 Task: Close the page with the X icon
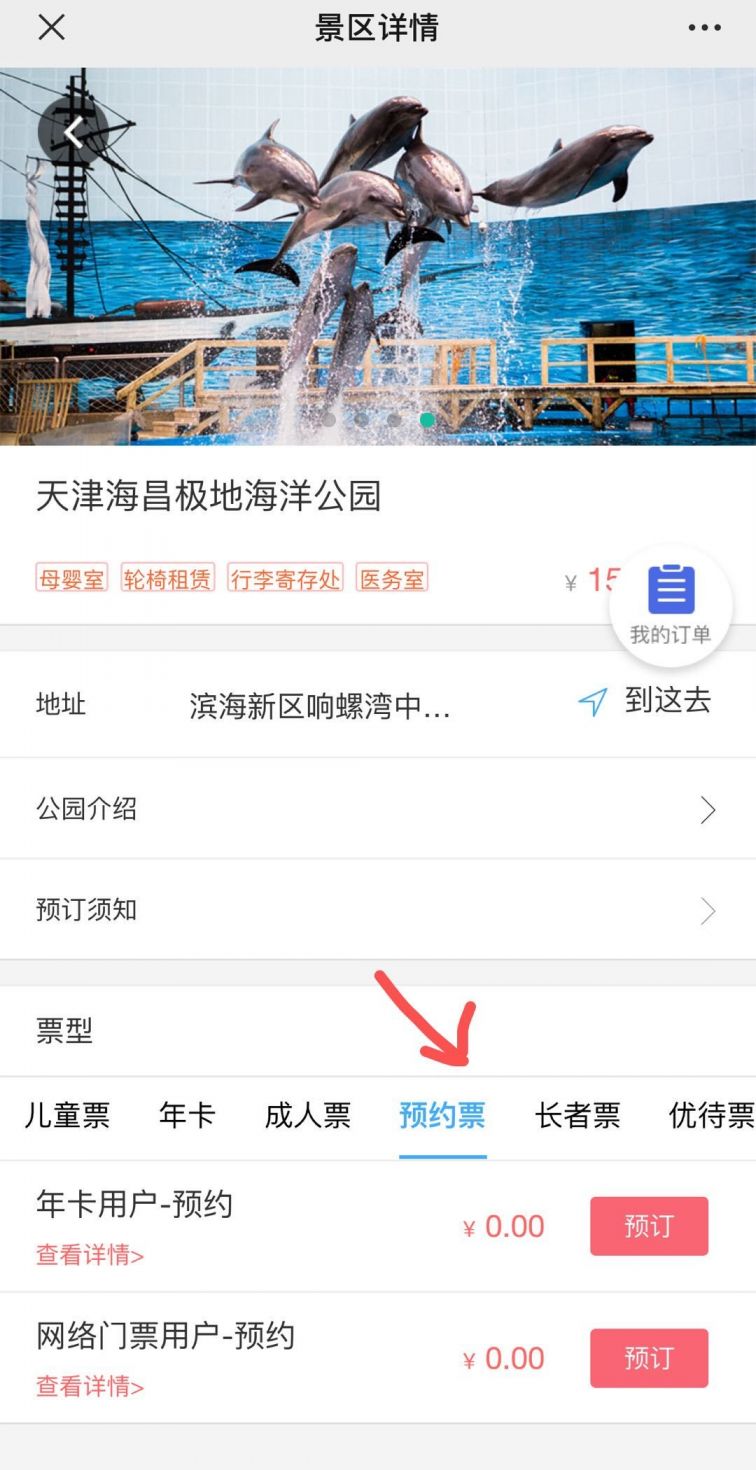point(51,28)
